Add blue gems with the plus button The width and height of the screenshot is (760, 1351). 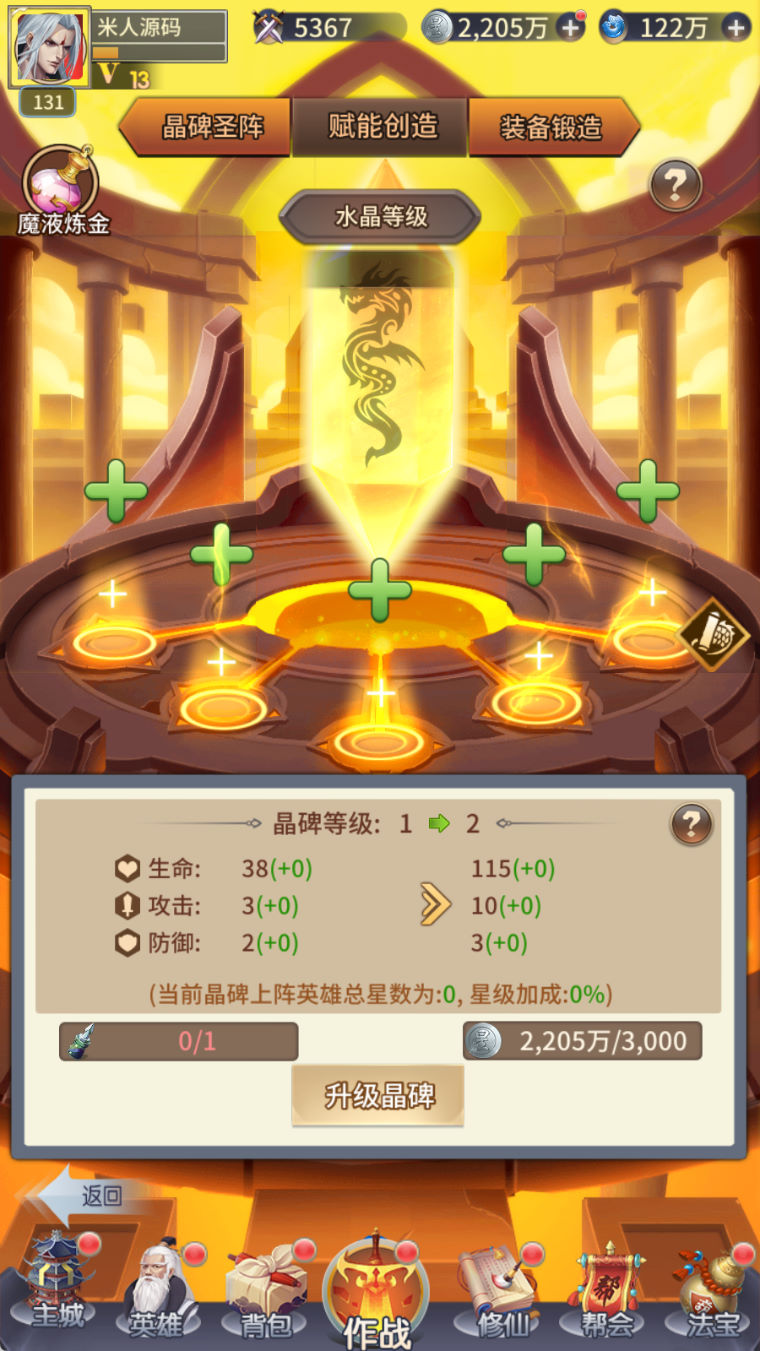735,27
